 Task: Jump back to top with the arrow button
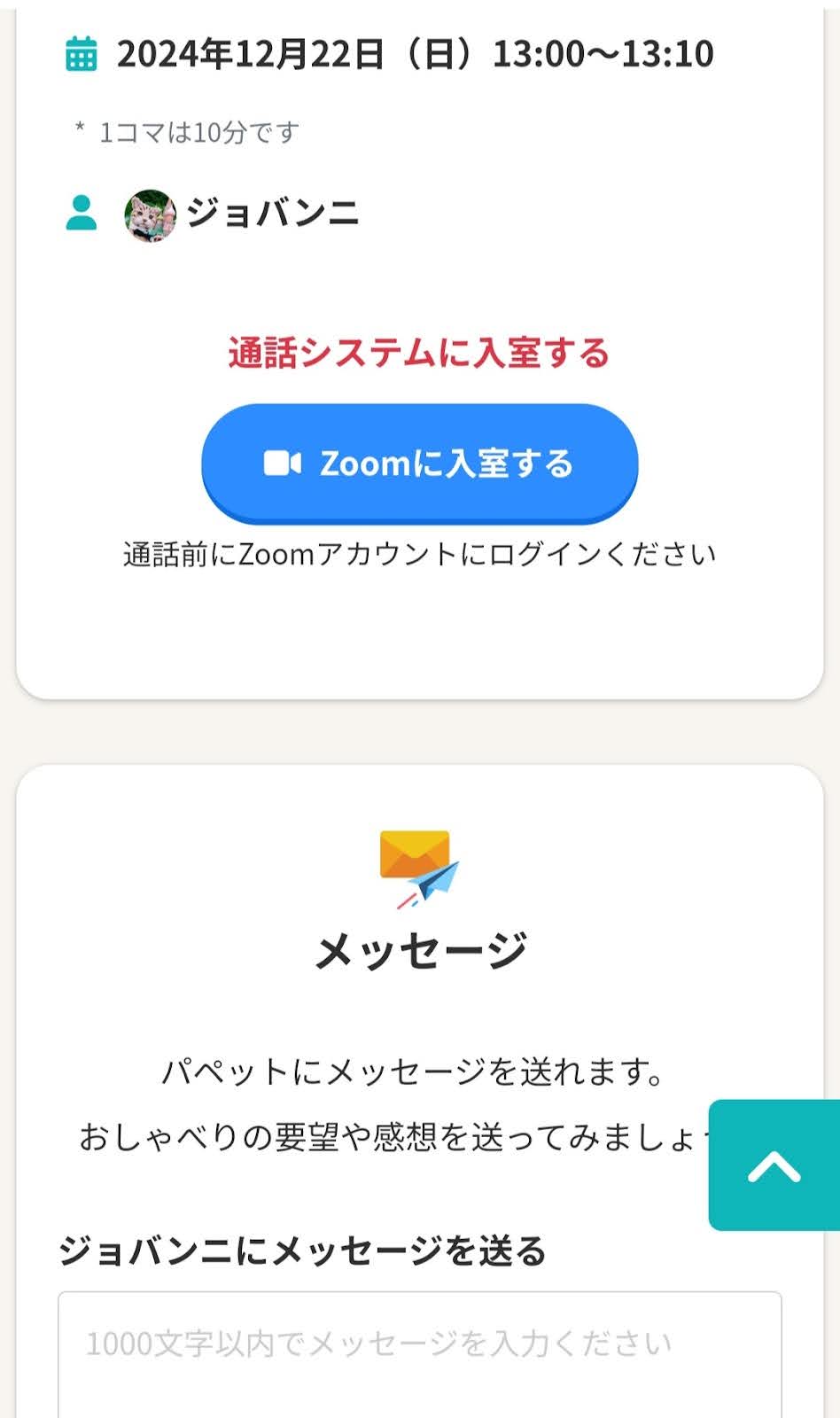pos(774,1165)
